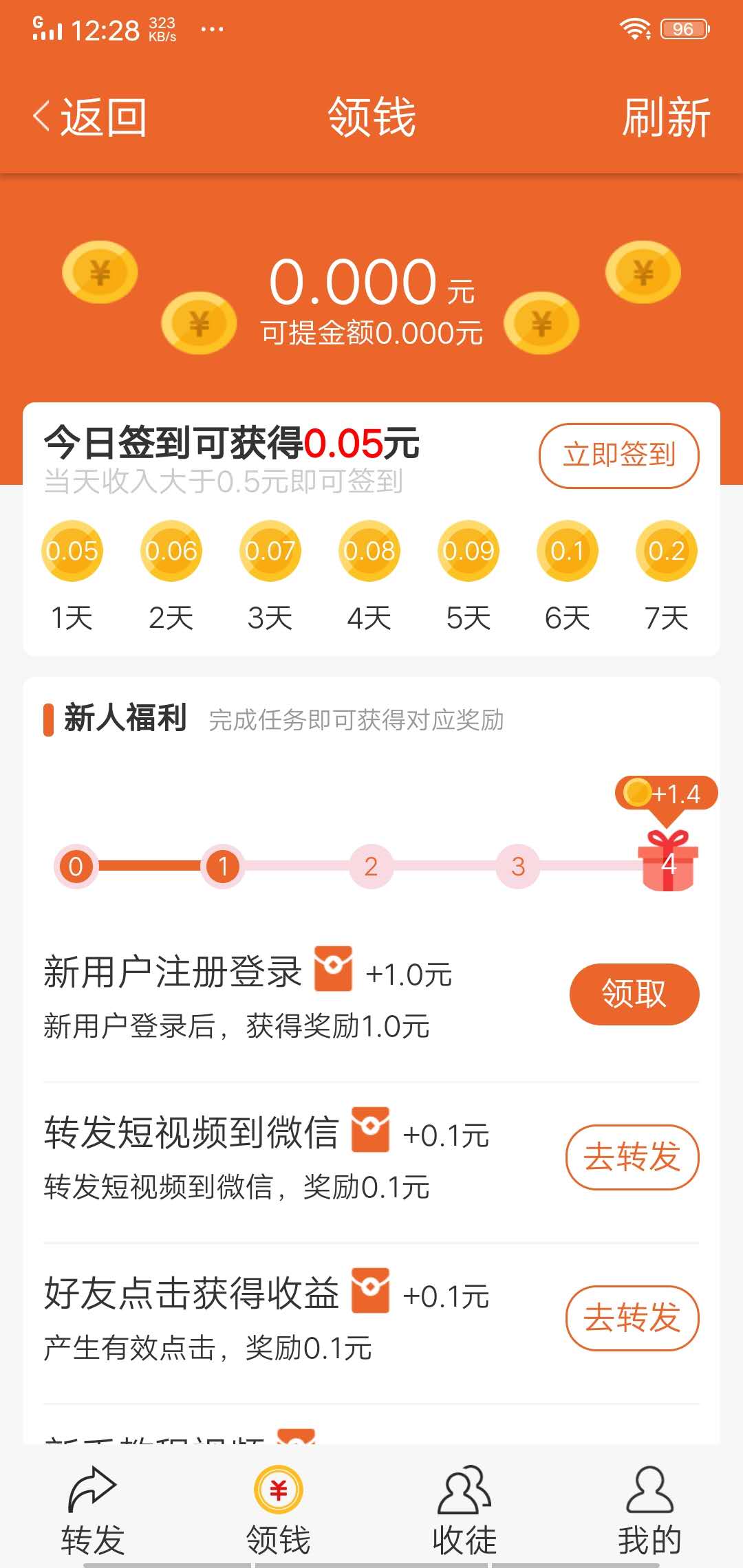The height and width of the screenshot is (1568, 743).
Task: Tap milestone 2 on the reward progress track
Action: coord(370,867)
